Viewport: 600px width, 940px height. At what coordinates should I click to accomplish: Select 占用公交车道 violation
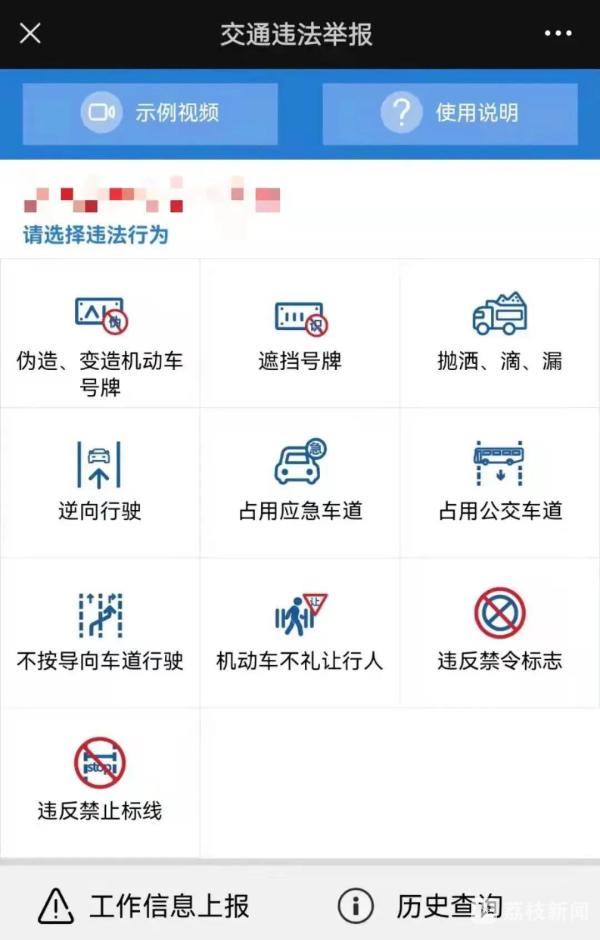tap(500, 483)
